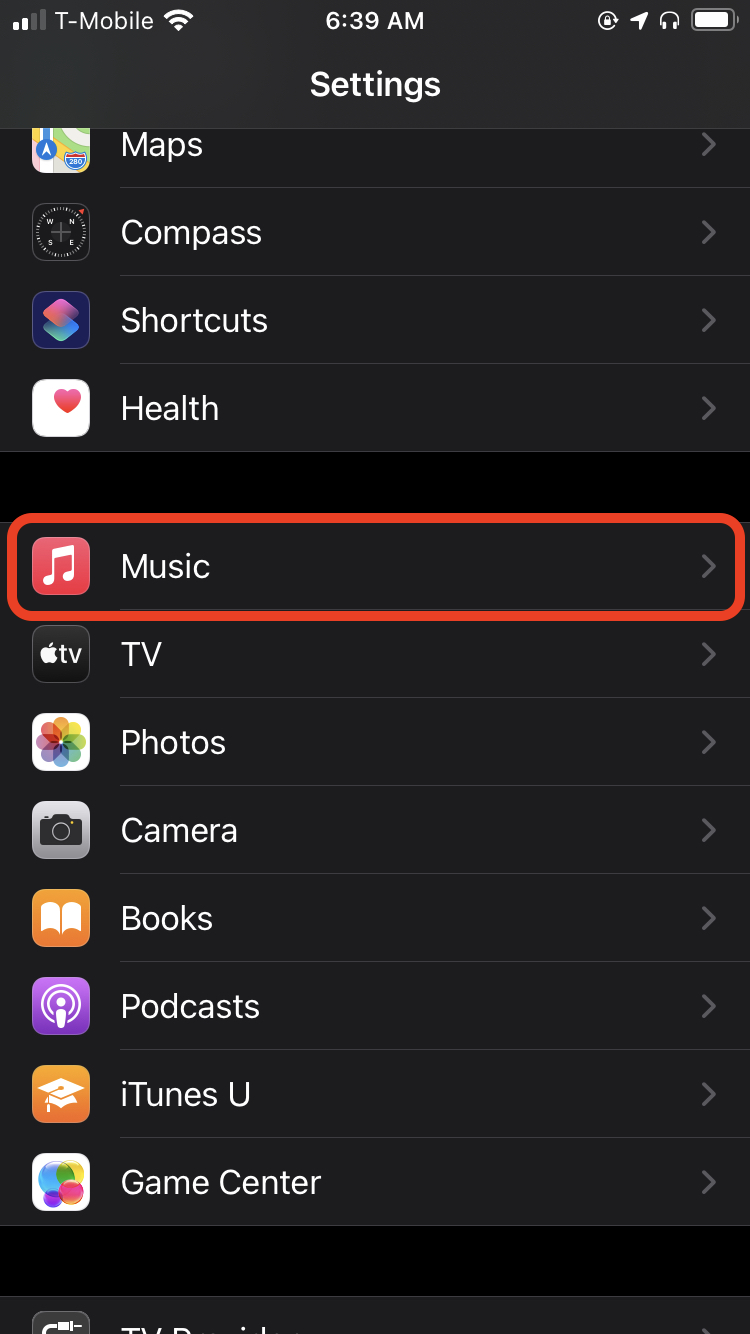Select the Compass icon
This screenshot has height=1334, width=750.
click(61, 232)
